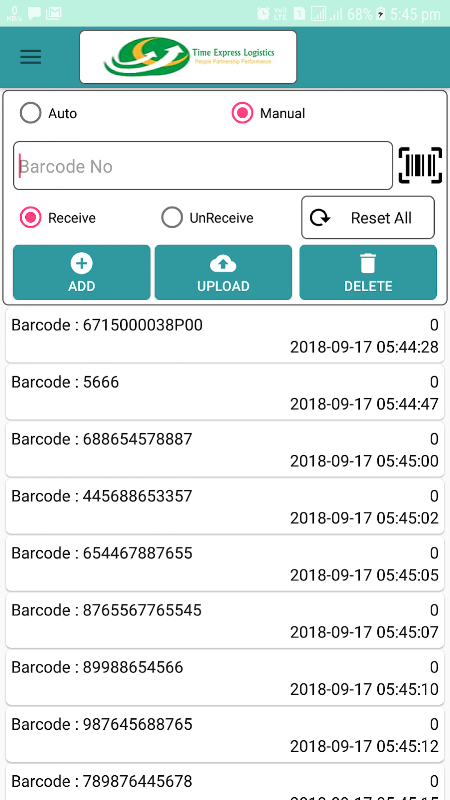This screenshot has height=800, width=450.
Task: Select barcode entry 89988654566
Action: click(x=224, y=678)
